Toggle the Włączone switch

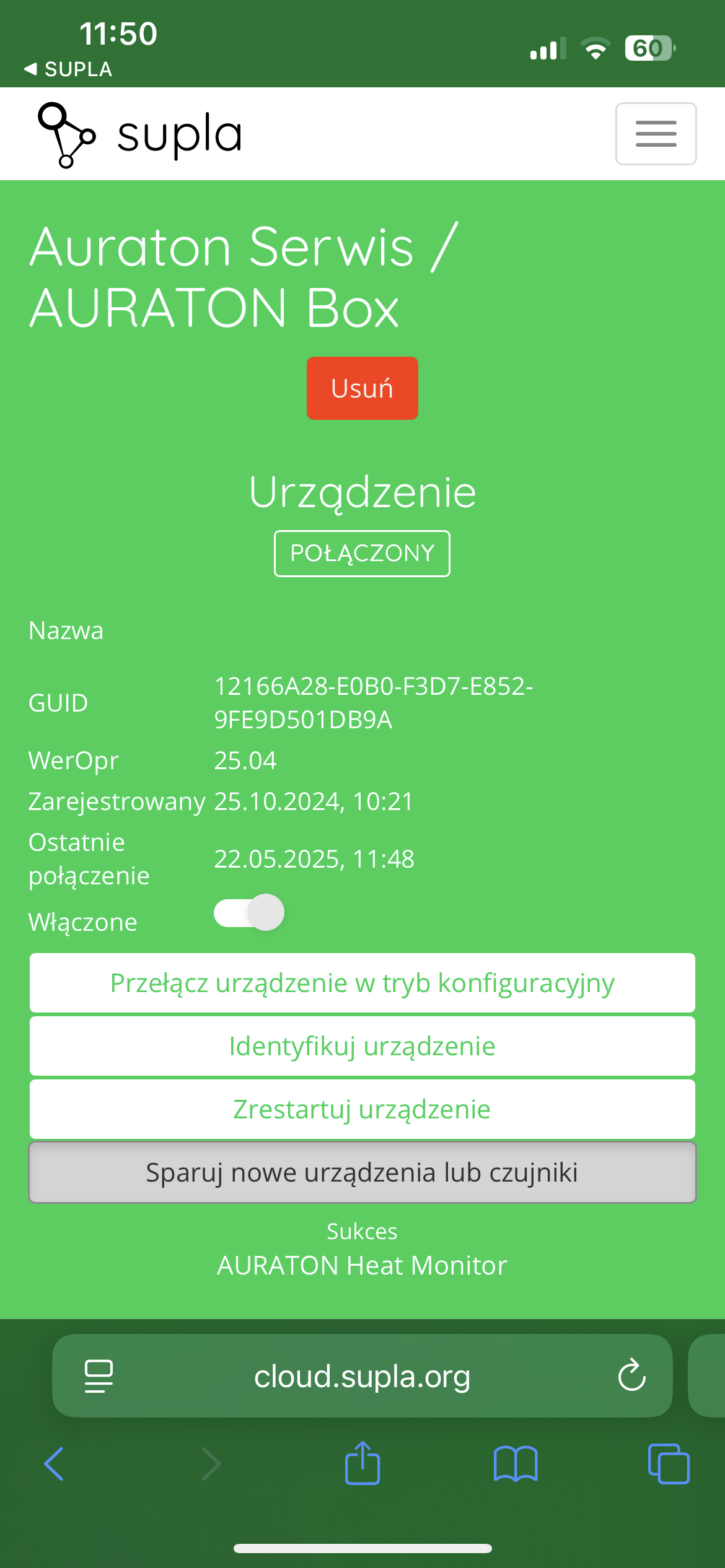[249, 912]
